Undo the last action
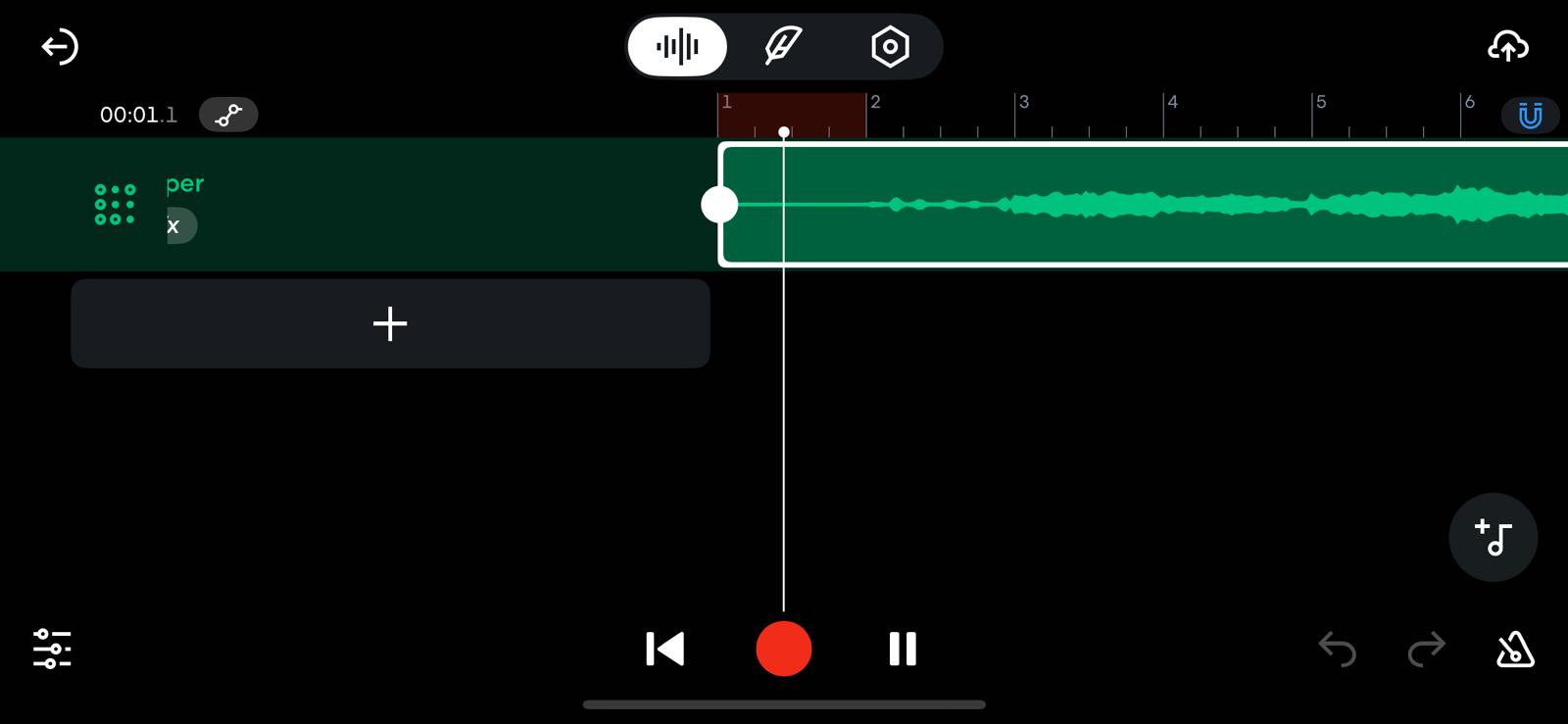1568x724 pixels. (x=1338, y=649)
